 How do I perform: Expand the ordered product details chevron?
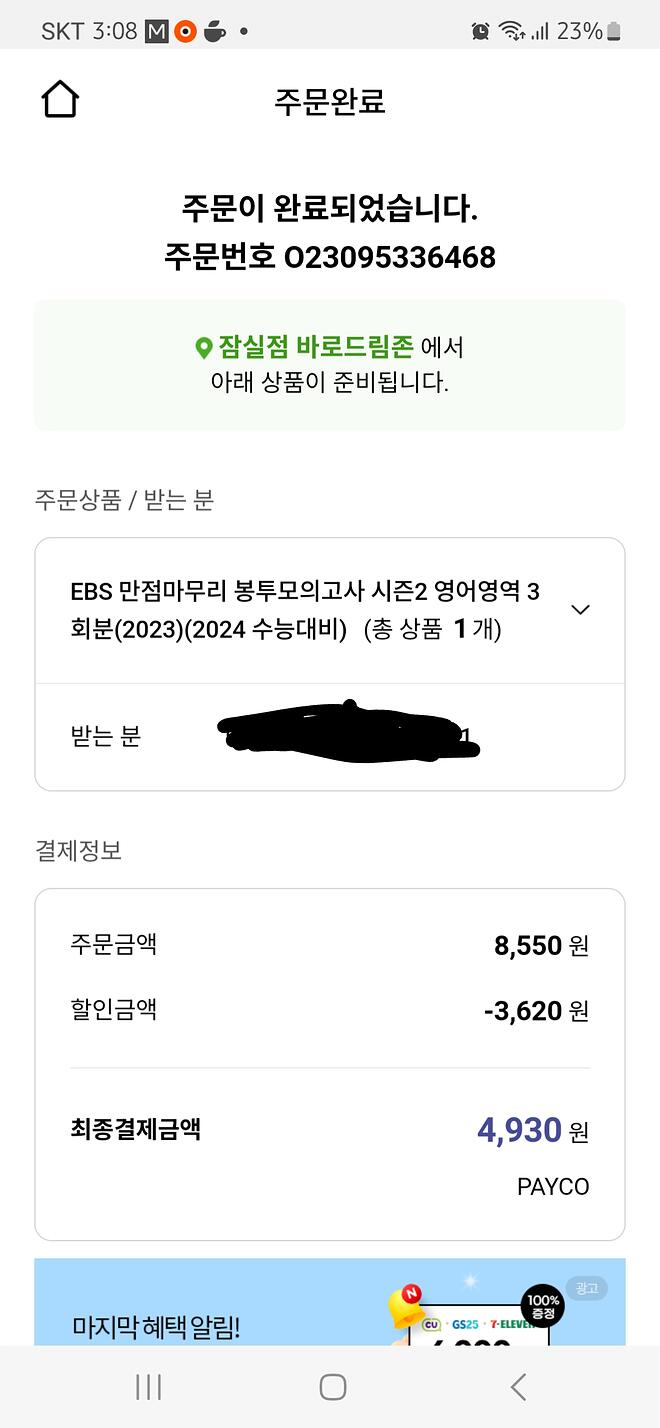click(x=580, y=610)
